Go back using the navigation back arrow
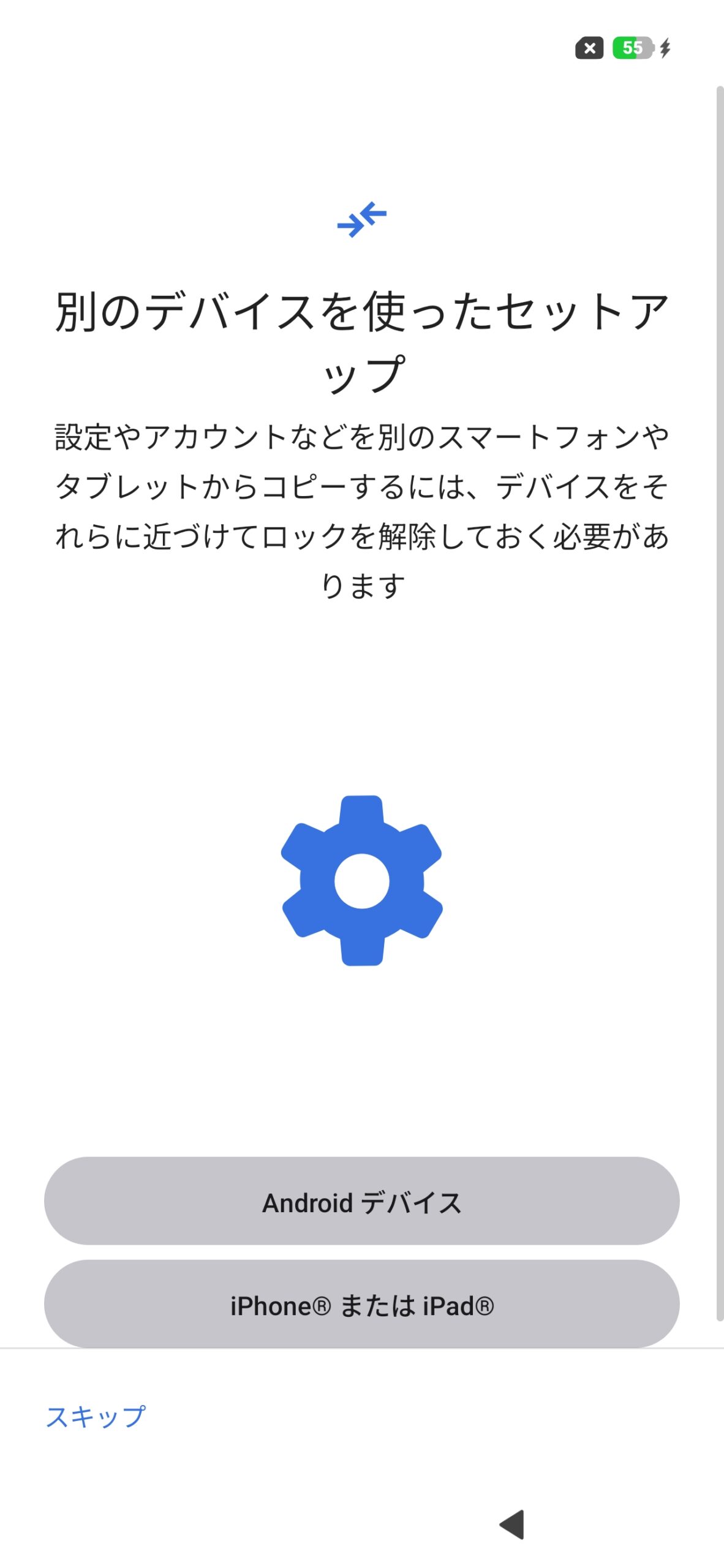The image size is (724, 1568). [x=513, y=1524]
